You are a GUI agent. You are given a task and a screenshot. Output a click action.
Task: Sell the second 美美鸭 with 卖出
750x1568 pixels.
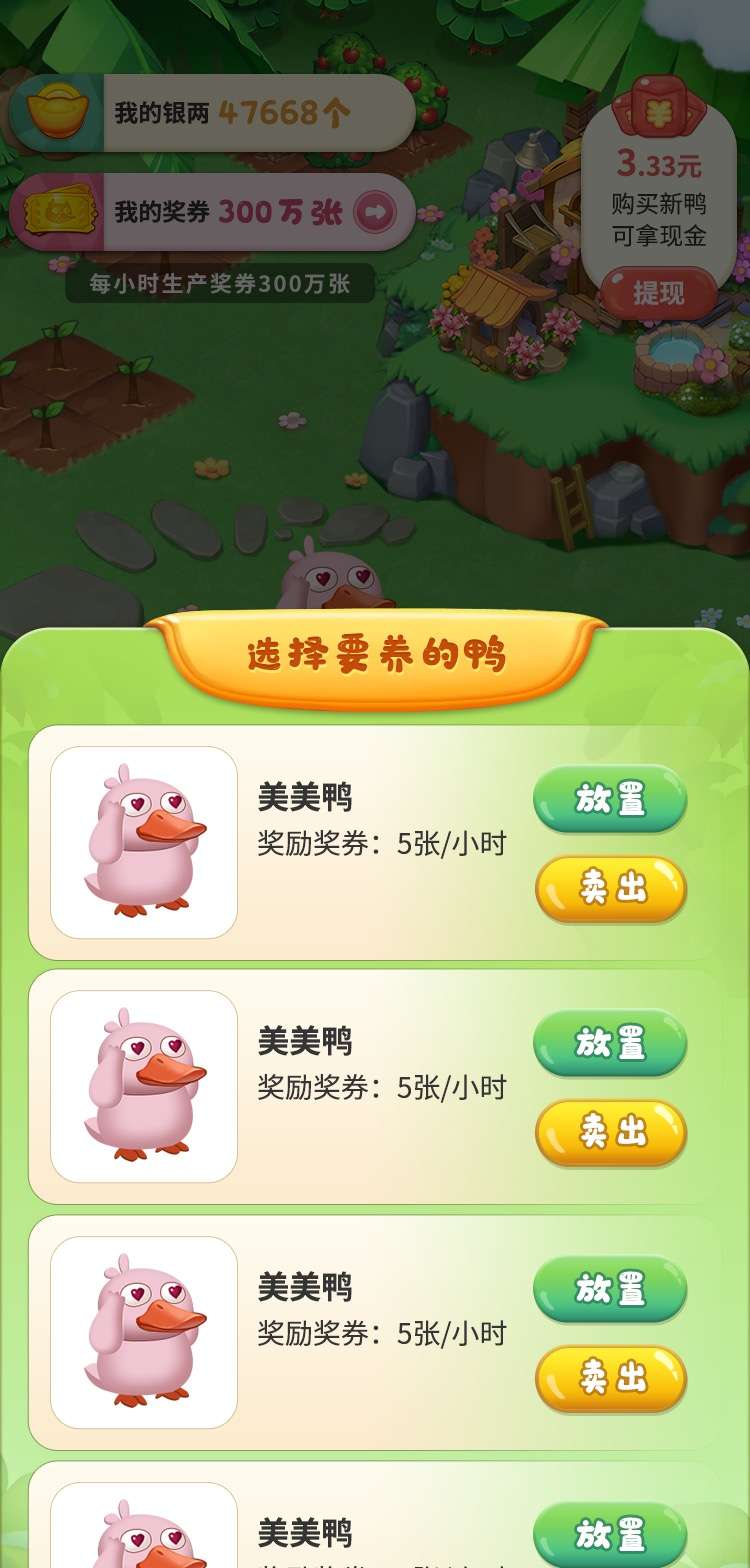click(x=610, y=1132)
